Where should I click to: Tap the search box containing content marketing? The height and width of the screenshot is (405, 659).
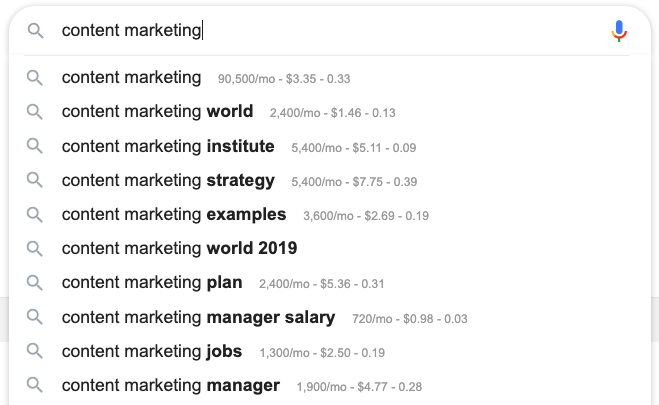pyautogui.click(x=300, y=31)
